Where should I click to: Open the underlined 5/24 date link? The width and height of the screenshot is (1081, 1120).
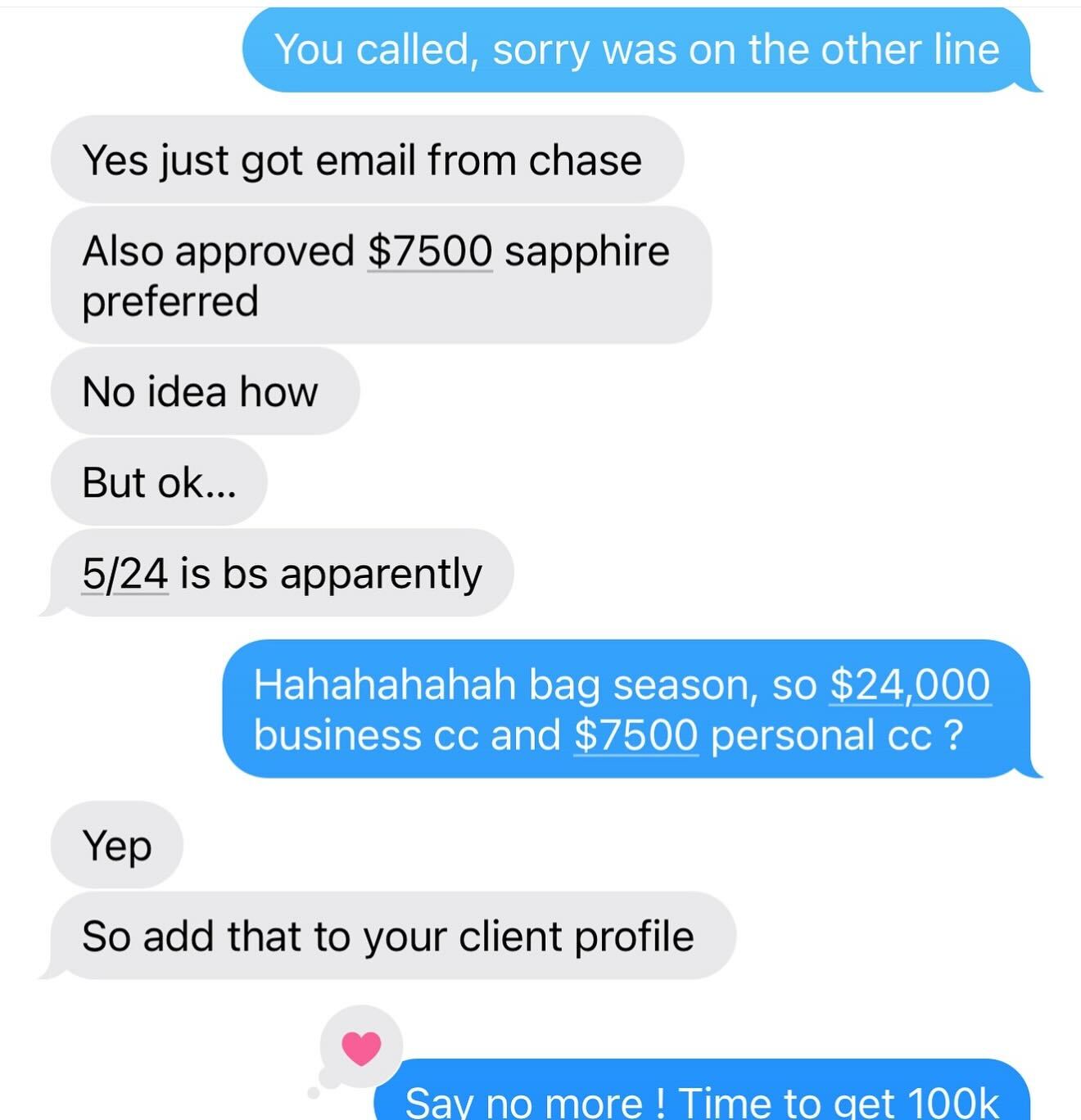(x=124, y=573)
